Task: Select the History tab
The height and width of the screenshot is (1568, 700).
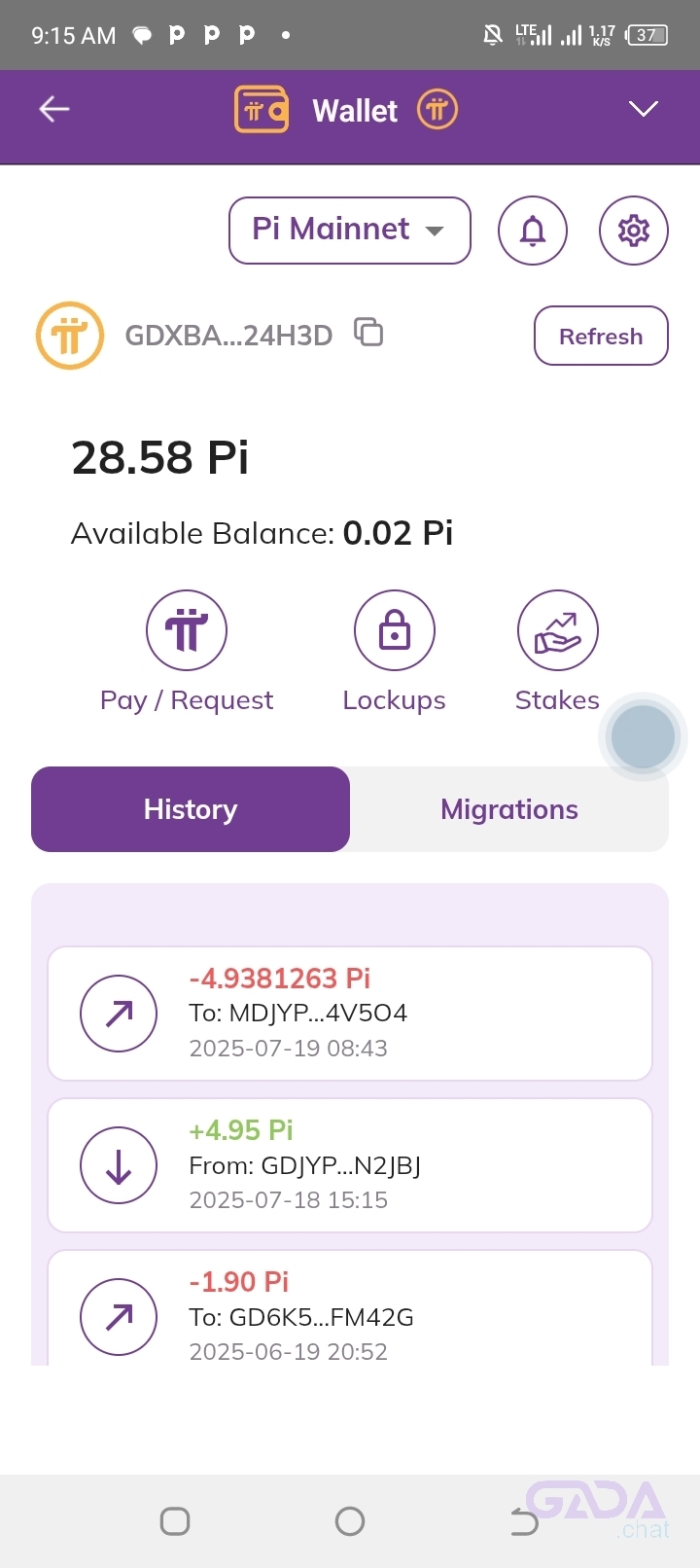Action: [191, 809]
